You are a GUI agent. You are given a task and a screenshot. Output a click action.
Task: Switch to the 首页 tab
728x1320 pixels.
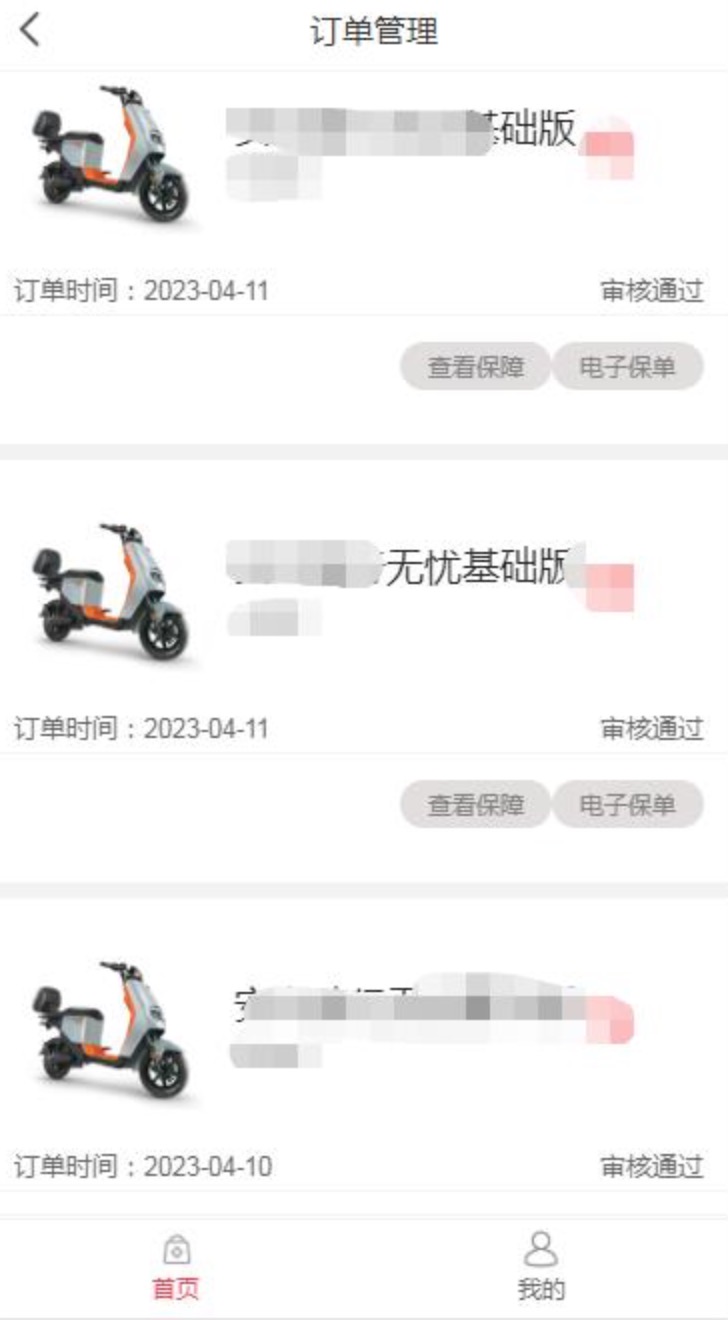tap(176, 1268)
